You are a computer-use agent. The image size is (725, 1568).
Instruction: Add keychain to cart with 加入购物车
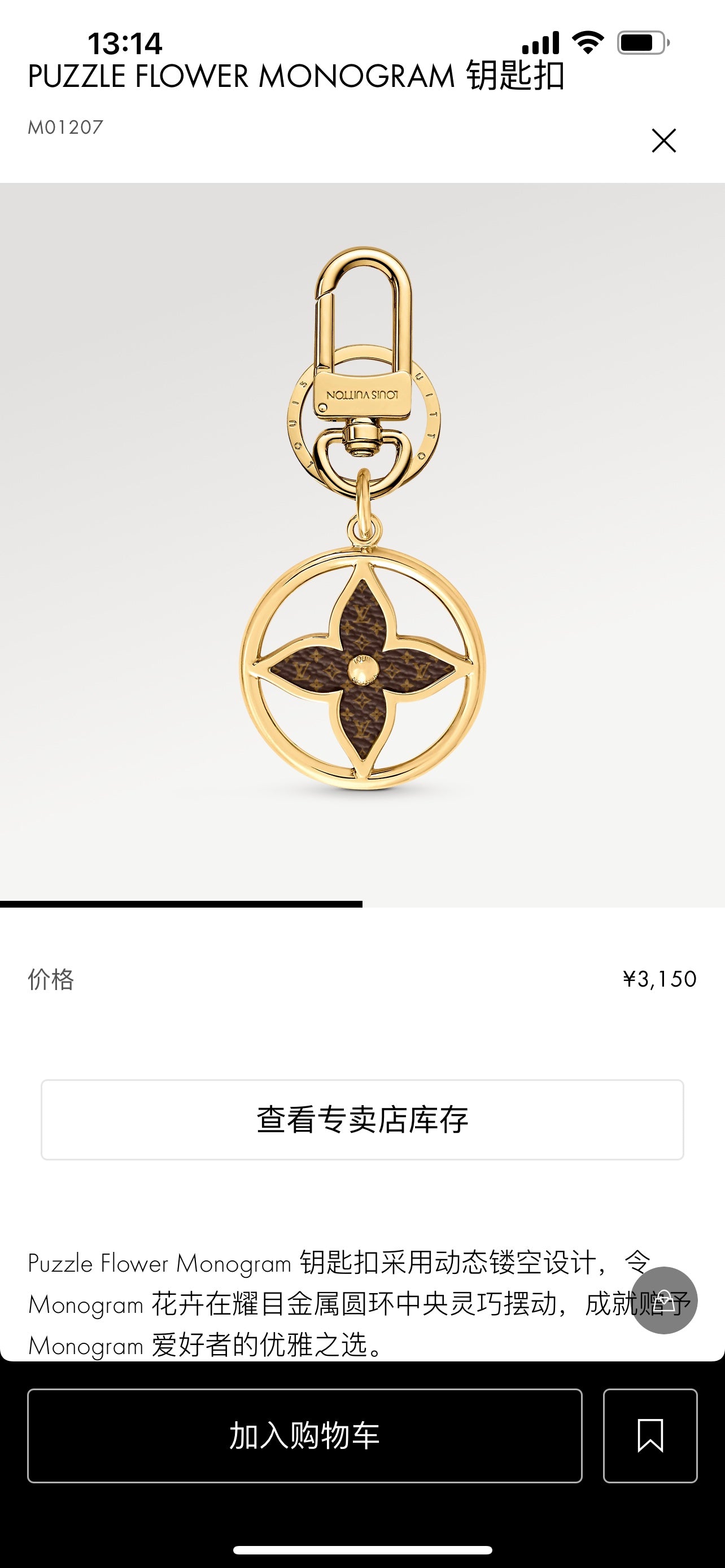(x=304, y=1435)
